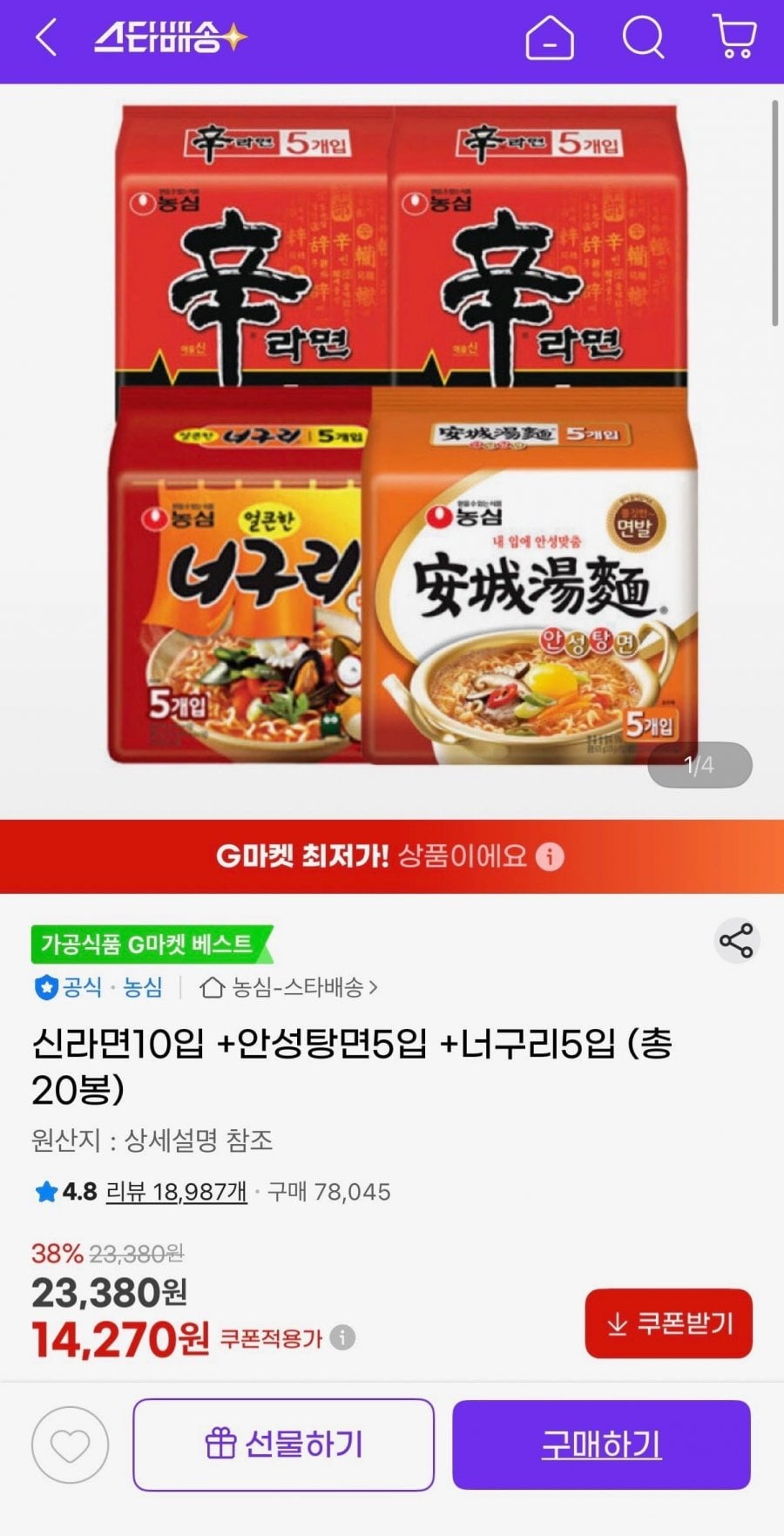Tap info icon on G마켓 최저가 banner
784x1536 pixels.
550,856
